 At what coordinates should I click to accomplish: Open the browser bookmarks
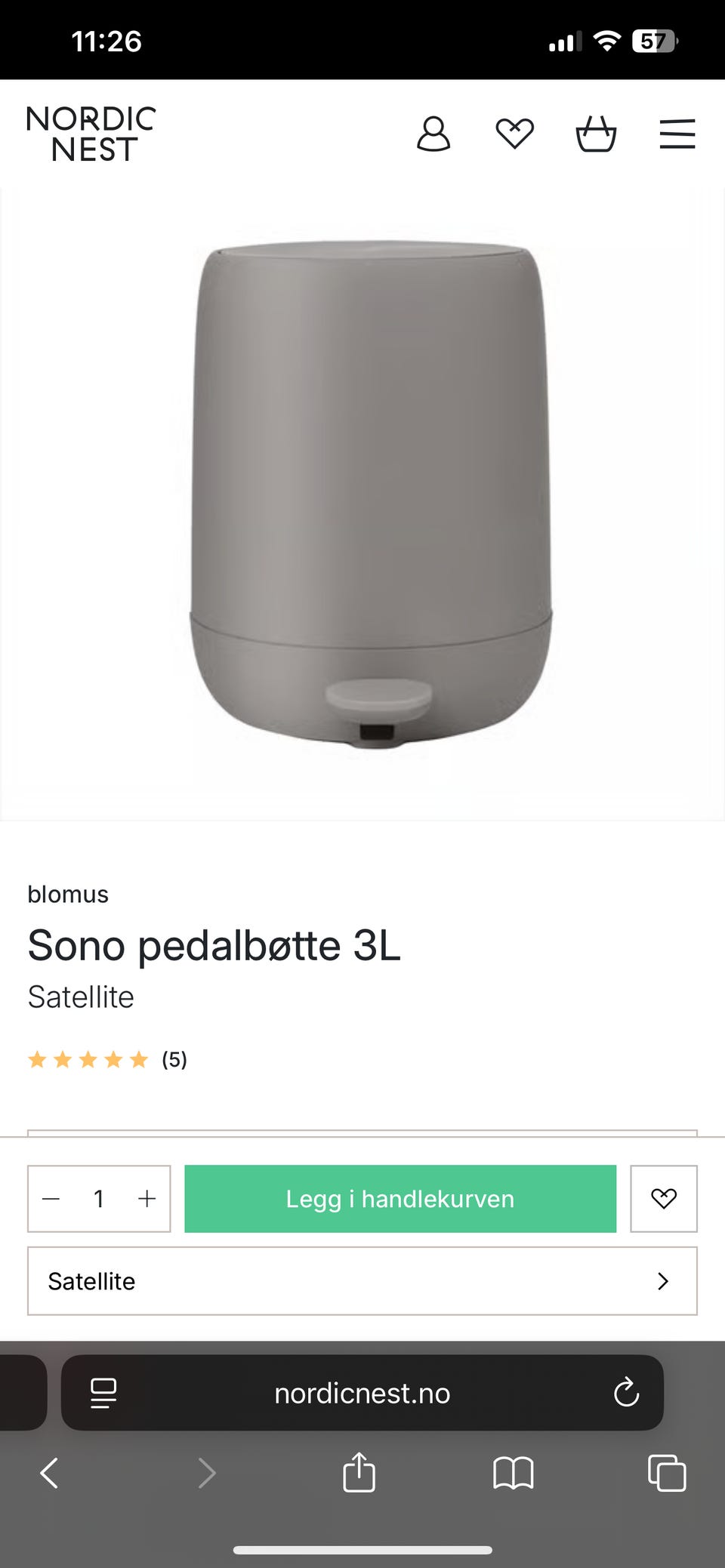pyautogui.click(x=514, y=1473)
